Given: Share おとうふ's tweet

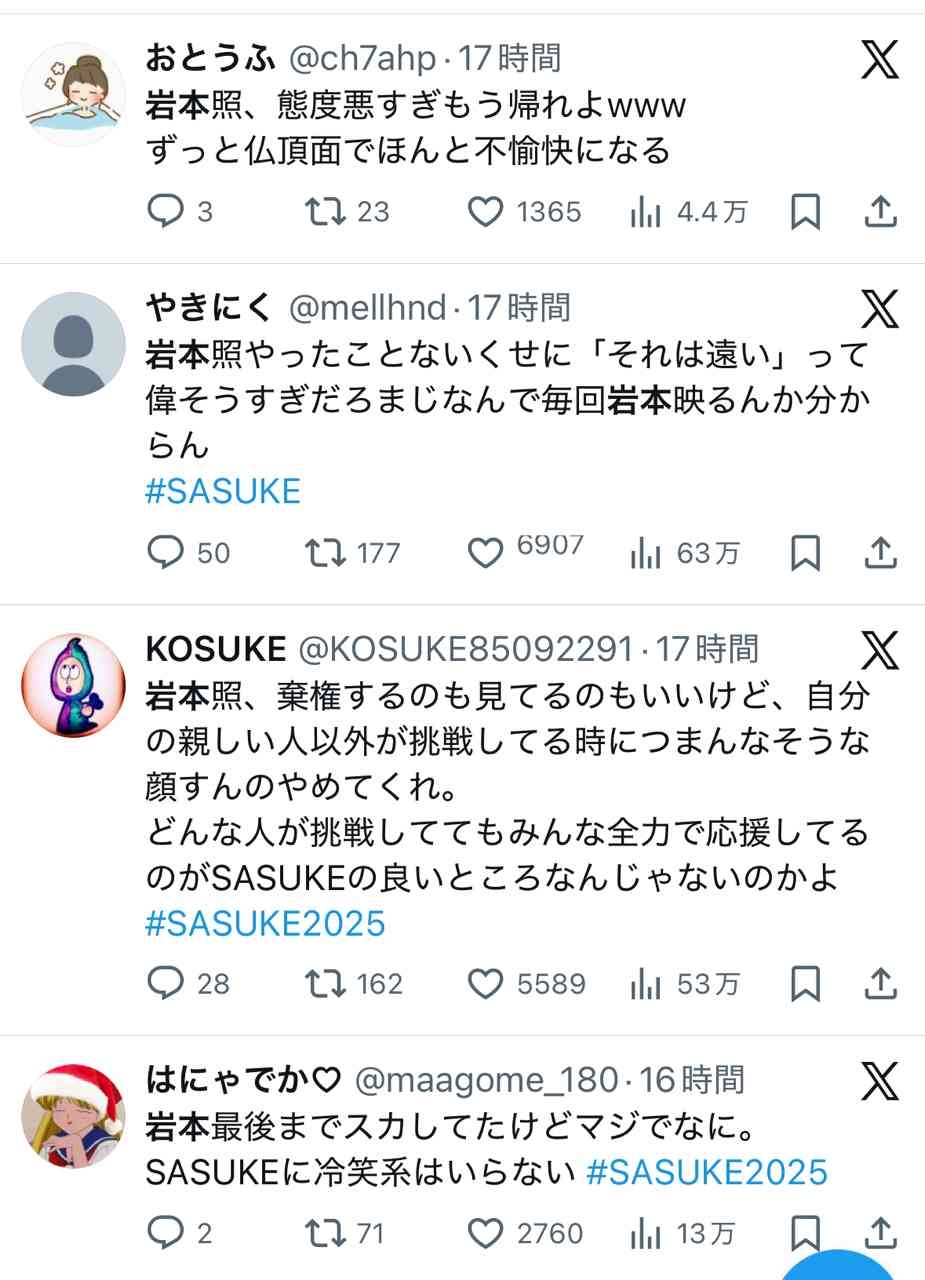Looking at the screenshot, I should pyautogui.click(x=878, y=212).
